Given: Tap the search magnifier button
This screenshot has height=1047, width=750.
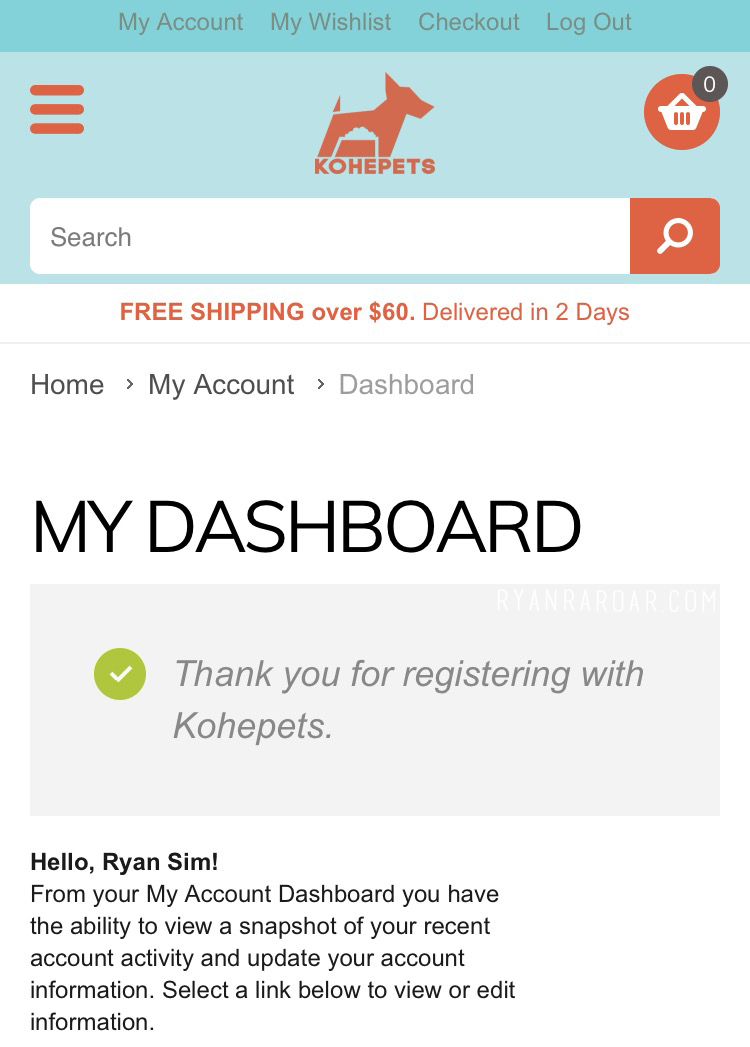Looking at the screenshot, I should [x=675, y=236].
